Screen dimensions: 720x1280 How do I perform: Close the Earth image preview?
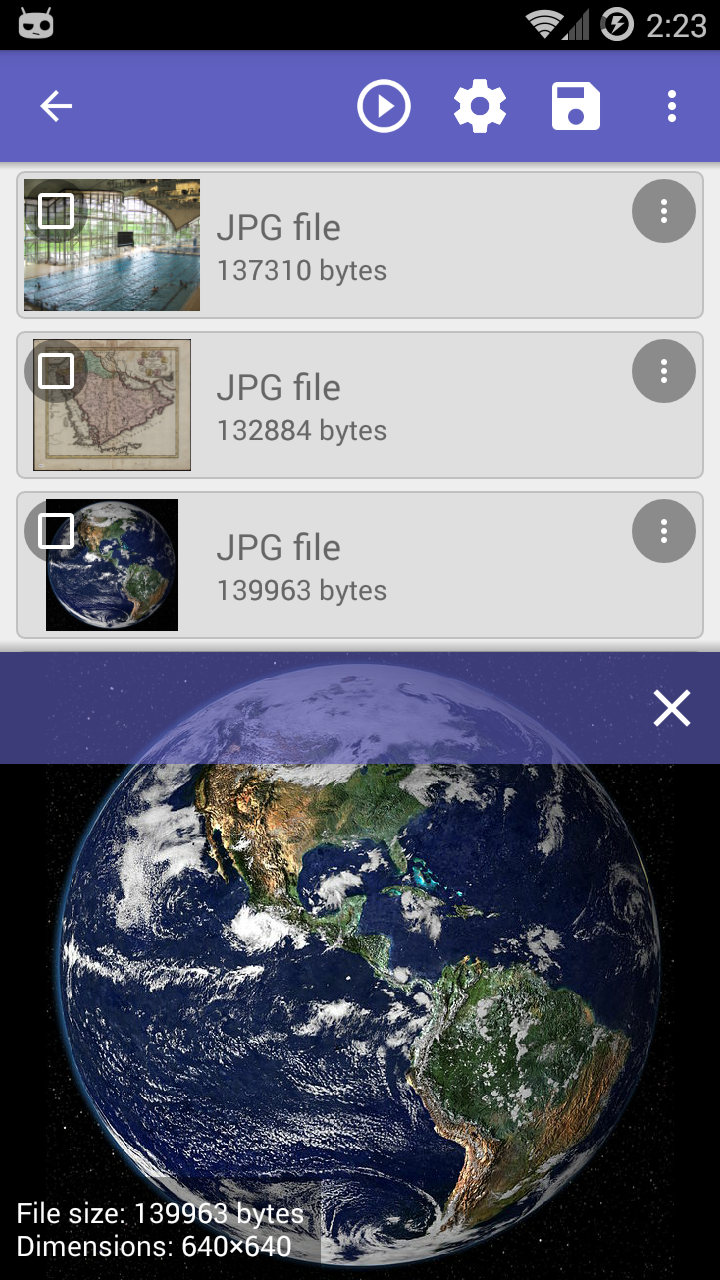pos(671,708)
